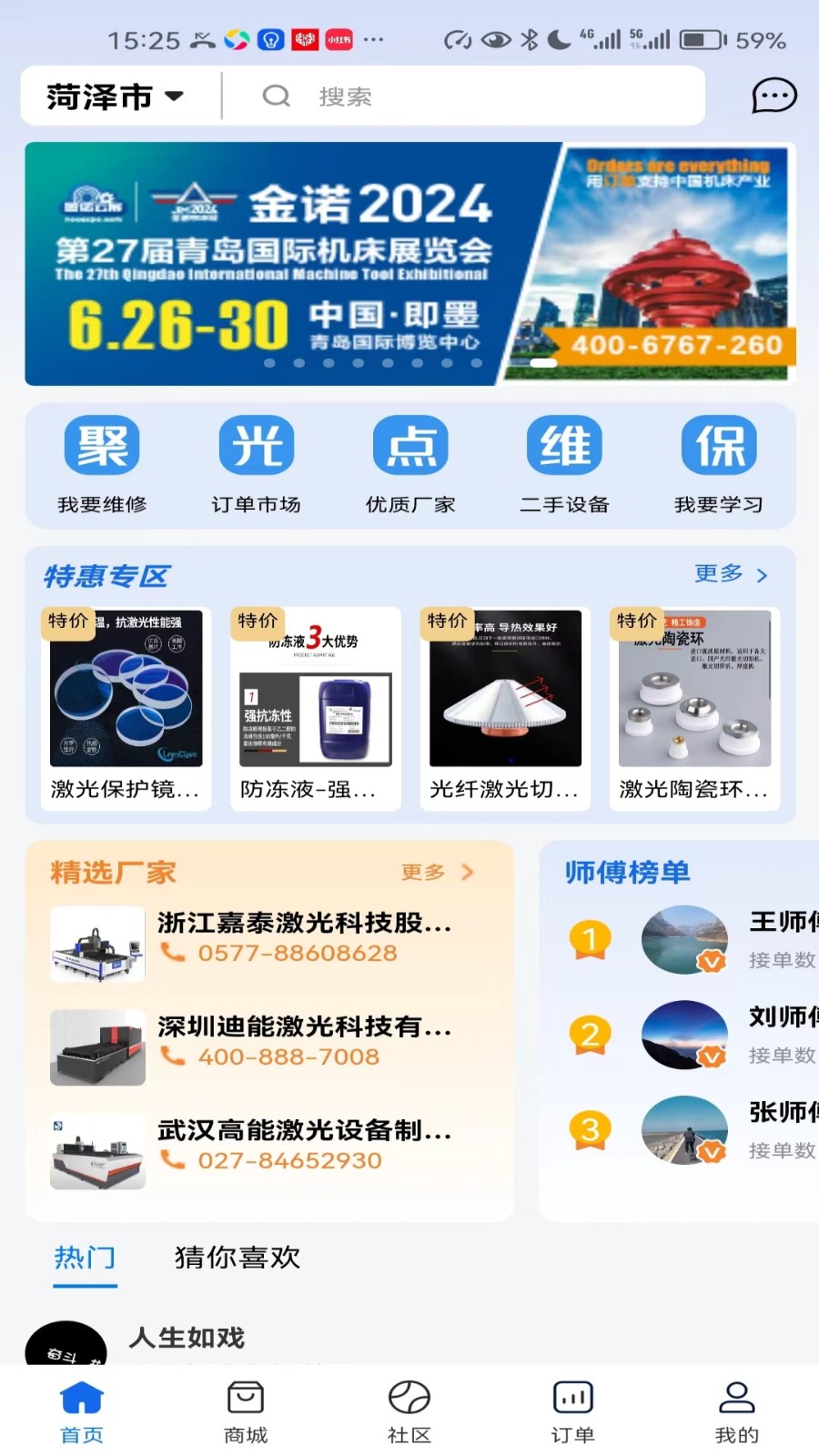View 更多 in 精选厂家
This screenshot has width=819, height=1456.
[x=438, y=873]
